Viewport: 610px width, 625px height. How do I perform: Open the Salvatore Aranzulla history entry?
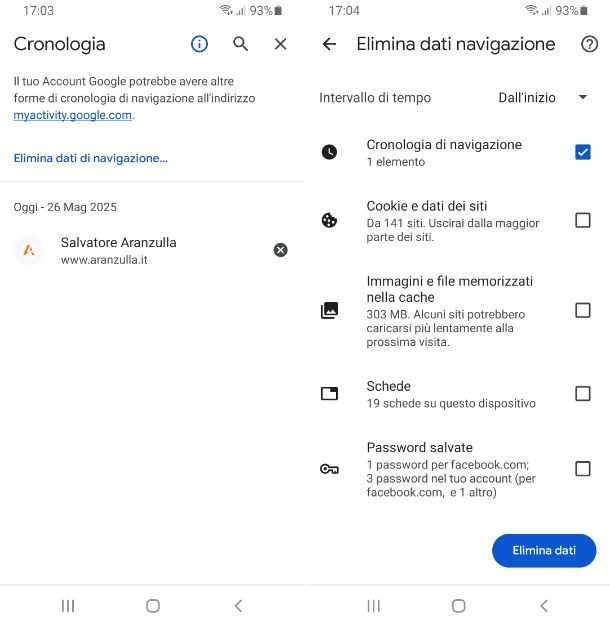tap(118, 250)
